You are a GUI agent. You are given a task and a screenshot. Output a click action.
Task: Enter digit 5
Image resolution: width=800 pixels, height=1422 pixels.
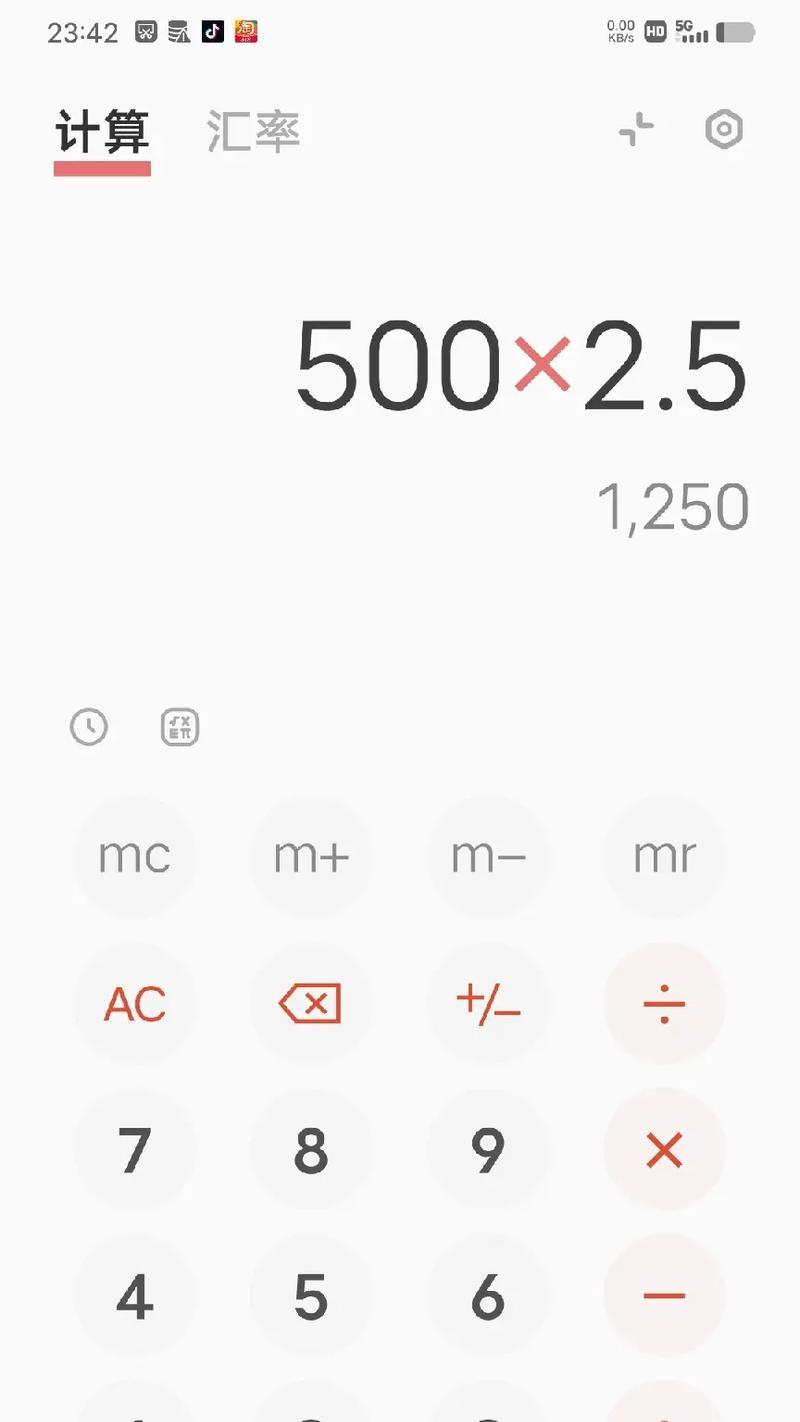pyautogui.click(x=311, y=1297)
